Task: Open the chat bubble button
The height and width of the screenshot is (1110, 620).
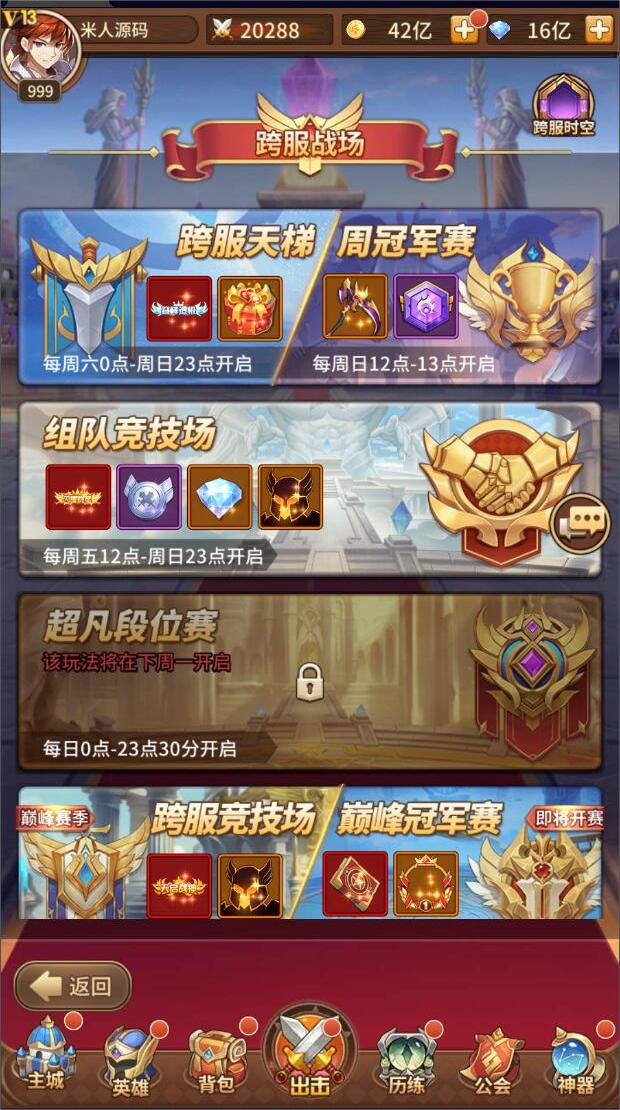Action: [x=580, y=524]
